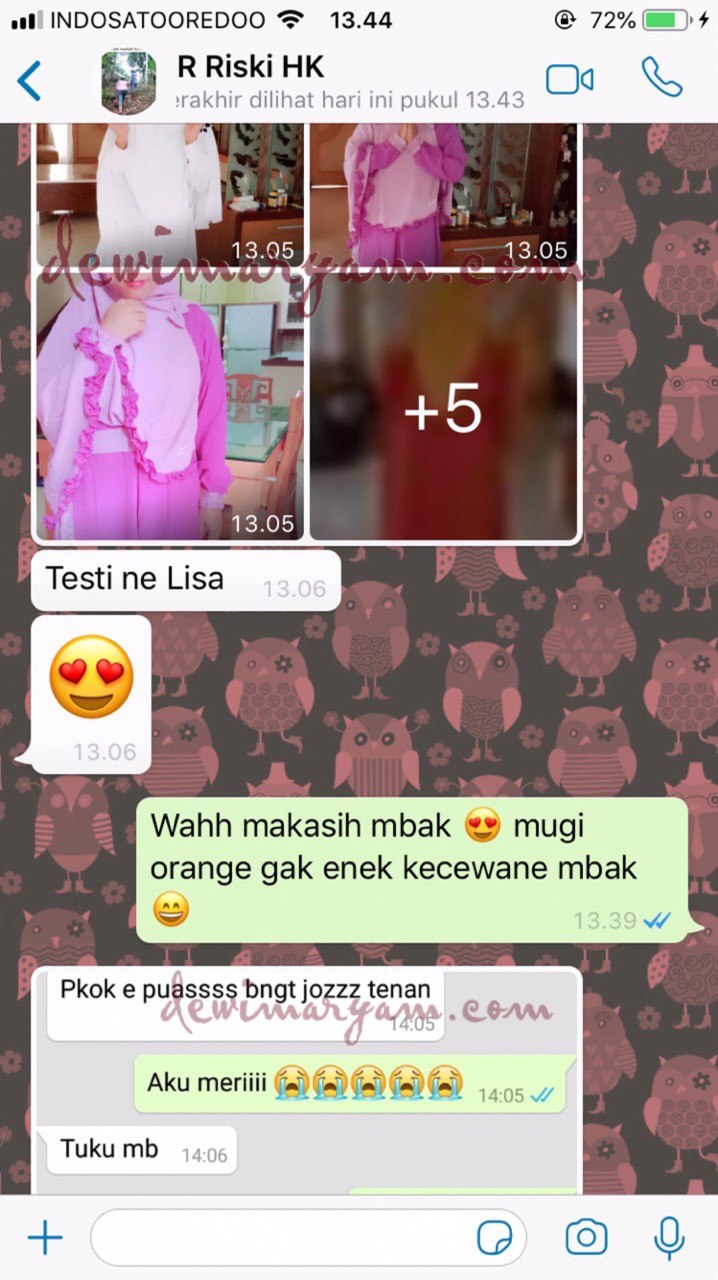This screenshot has height=1280, width=718.
Task: Open the +5 more photos tile
Action: click(x=443, y=408)
